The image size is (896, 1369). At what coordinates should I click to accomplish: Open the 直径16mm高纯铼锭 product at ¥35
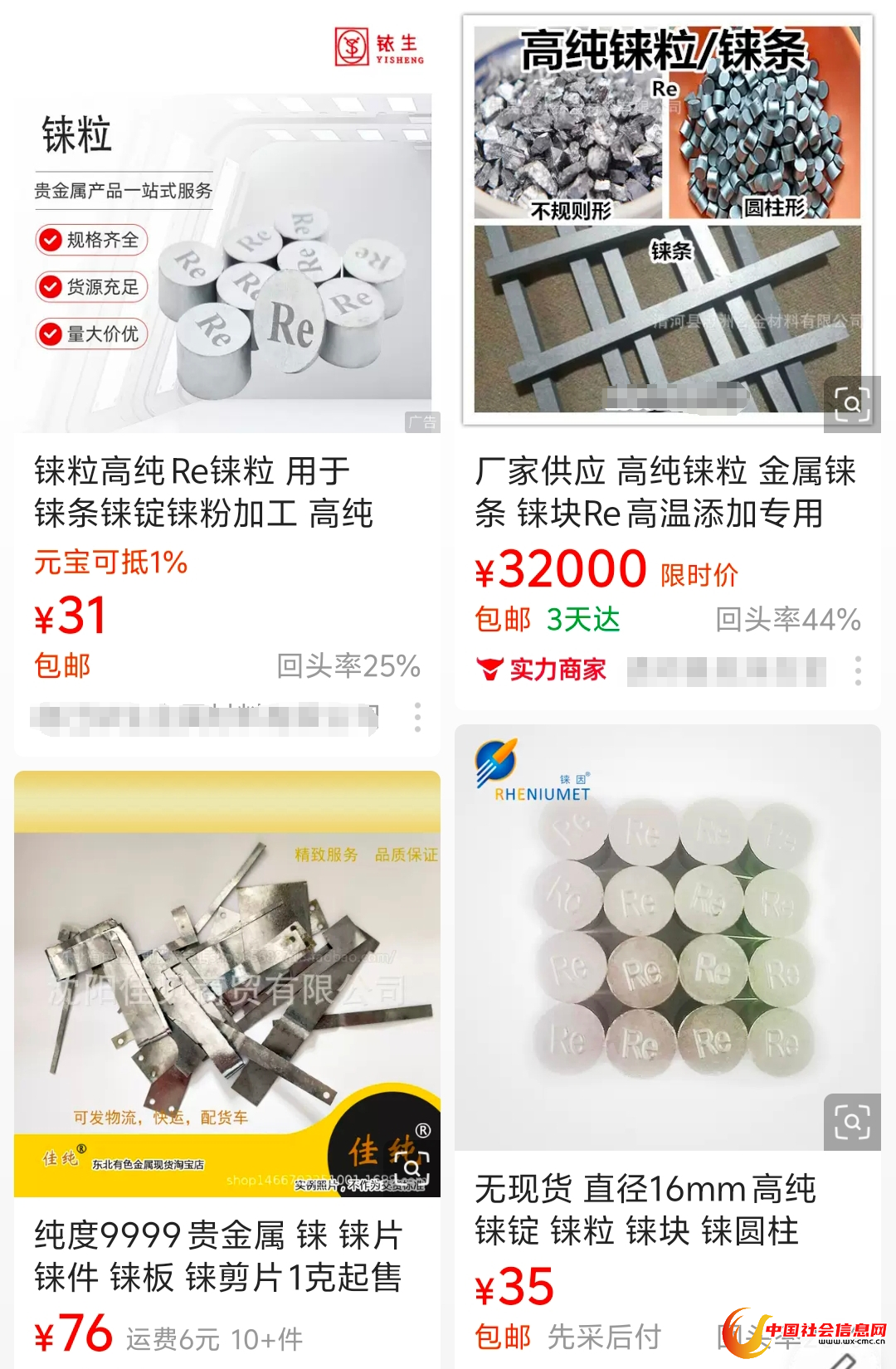(x=645, y=1210)
